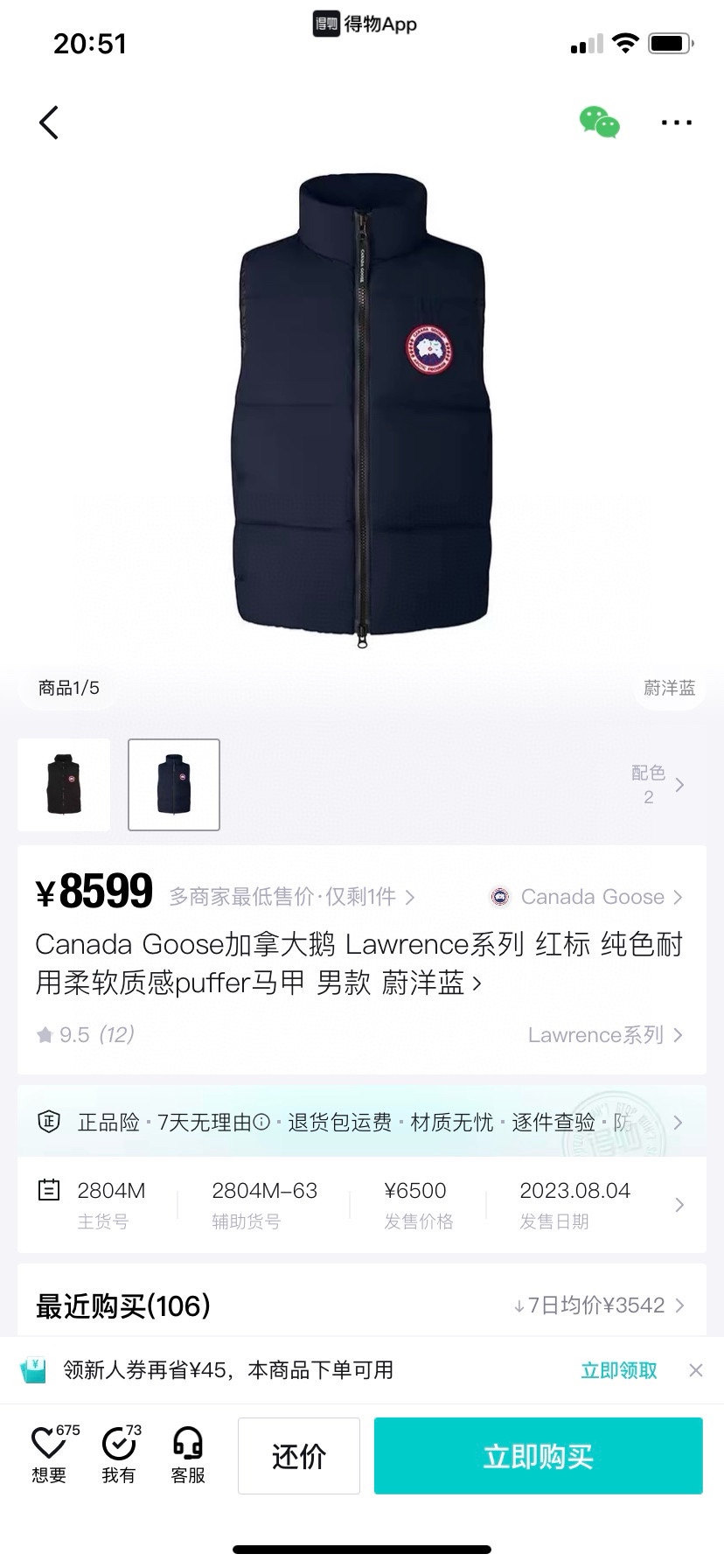The width and height of the screenshot is (724, 1568).
Task: Mark item as owned with 我有
Action: point(119,1455)
